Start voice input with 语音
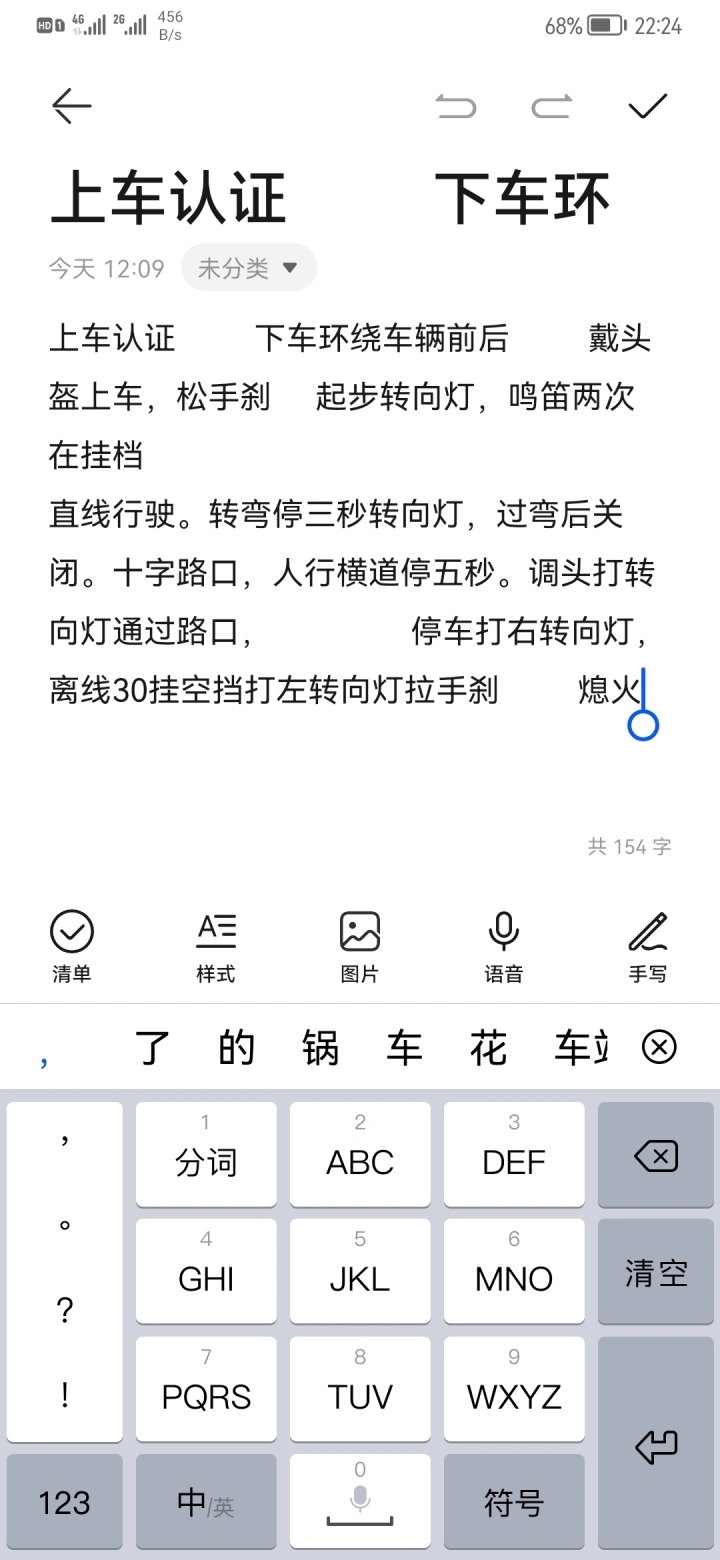Image resolution: width=720 pixels, height=1560 pixels. 504,947
